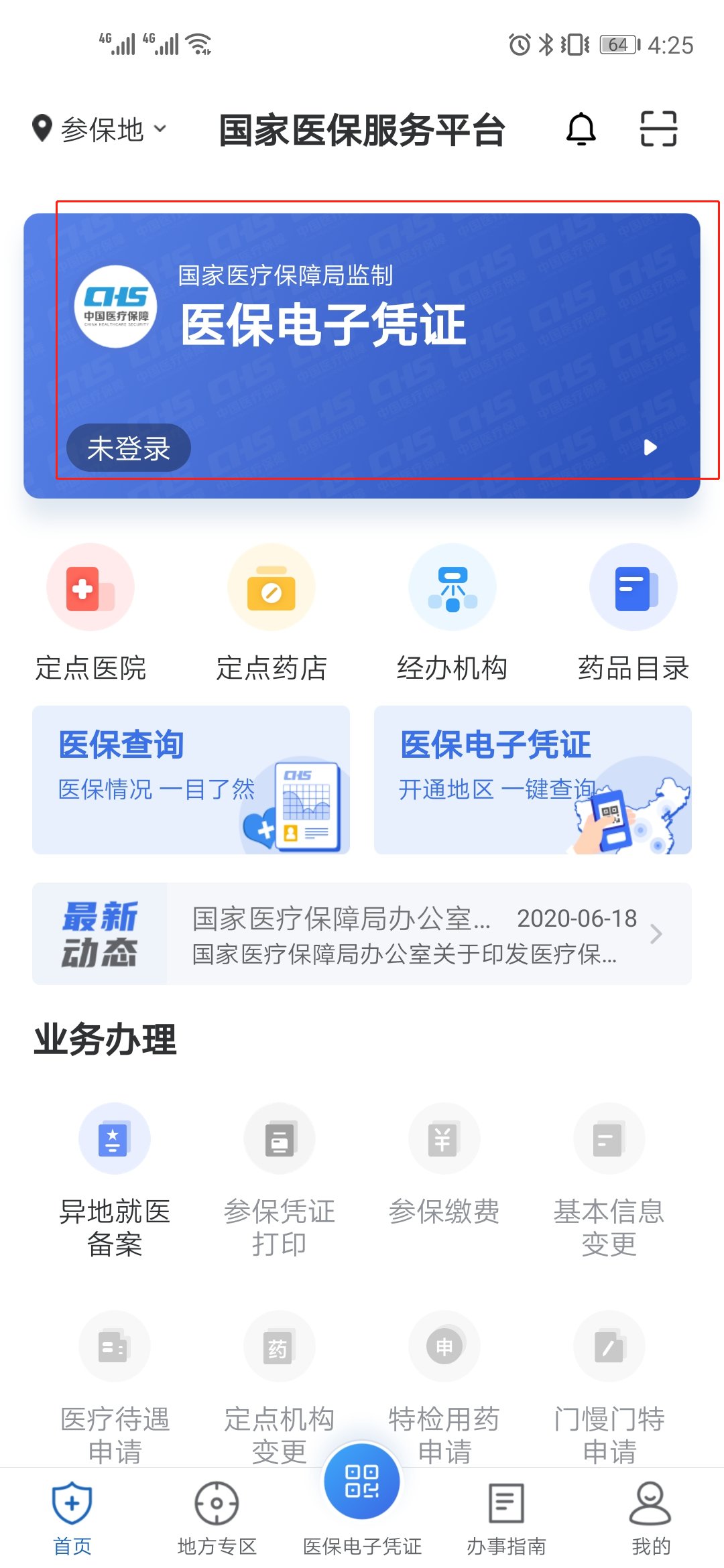The width and height of the screenshot is (724, 1568).
Task: Switch to the 办事指南 tab
Action: (506, 1518)
